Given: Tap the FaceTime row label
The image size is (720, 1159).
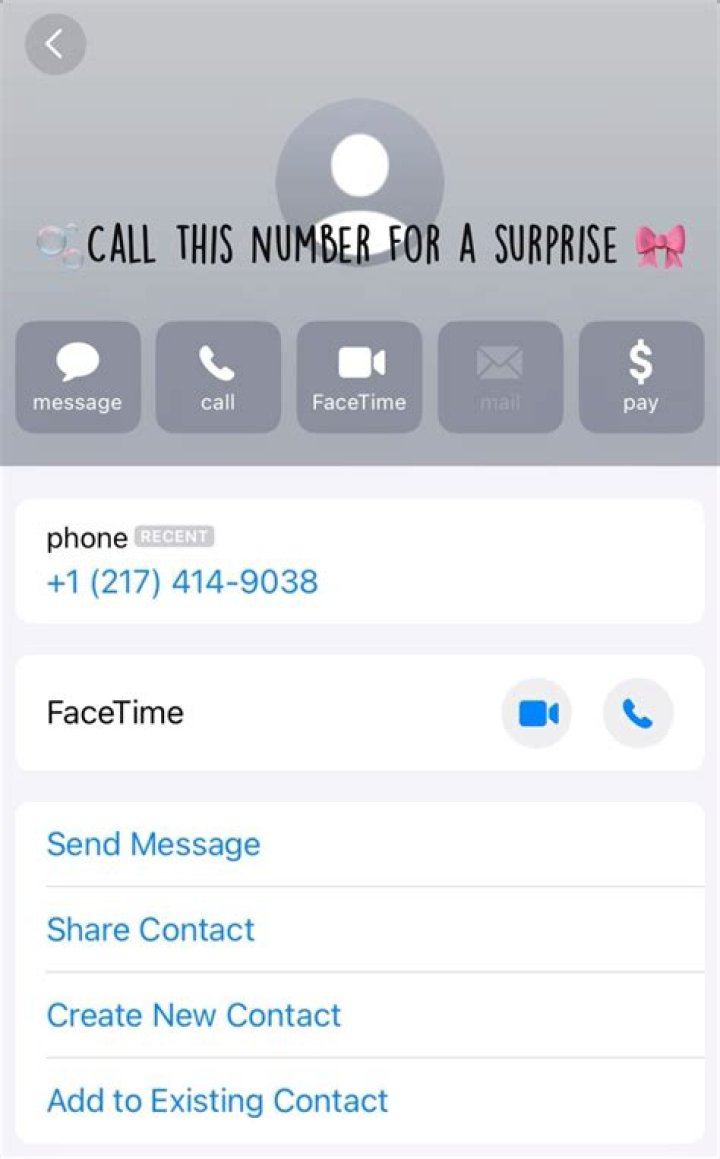Looking at the screenshot, I should (115, 712).
